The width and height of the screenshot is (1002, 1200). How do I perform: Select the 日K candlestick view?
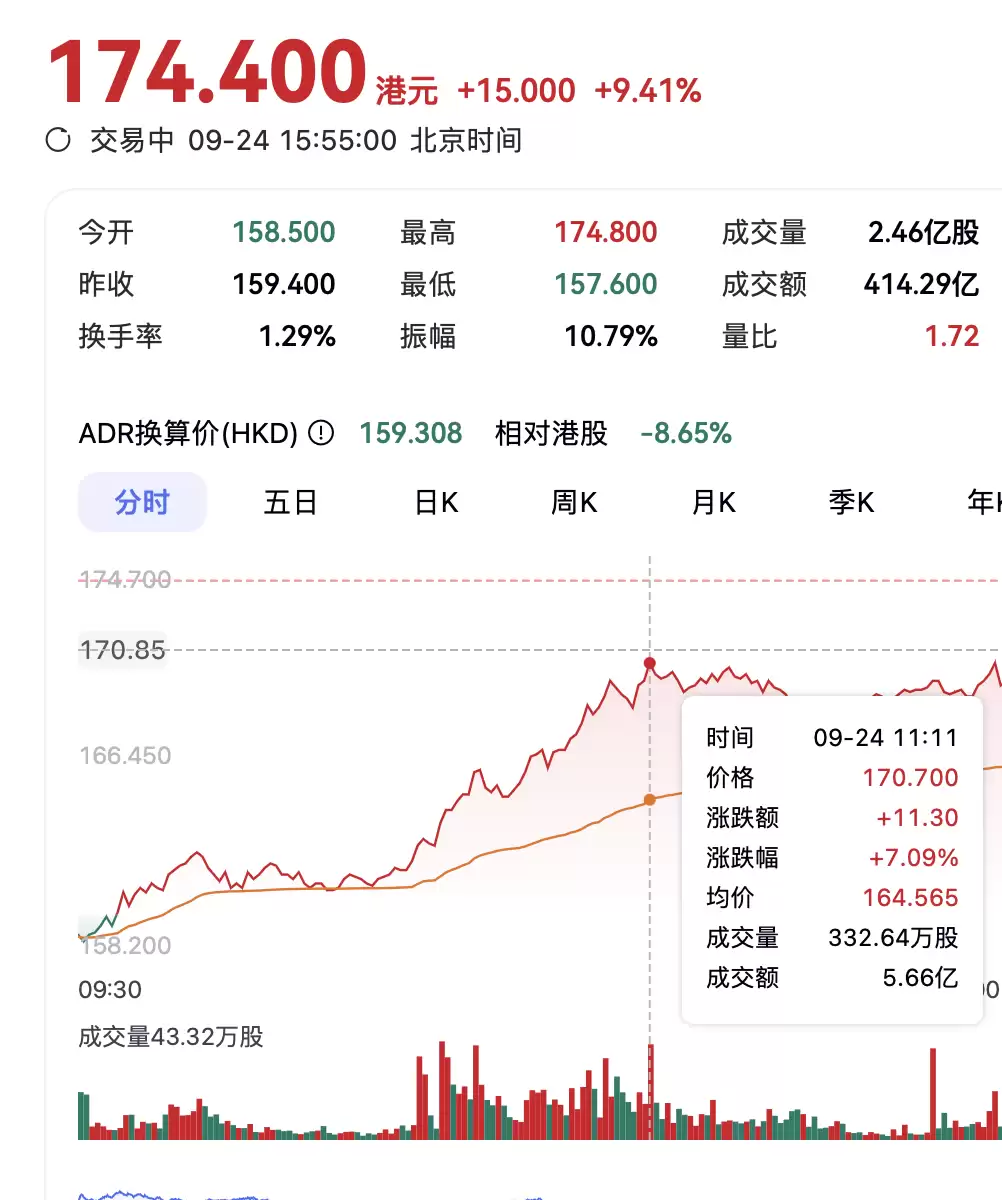click(x=434, y=502)
